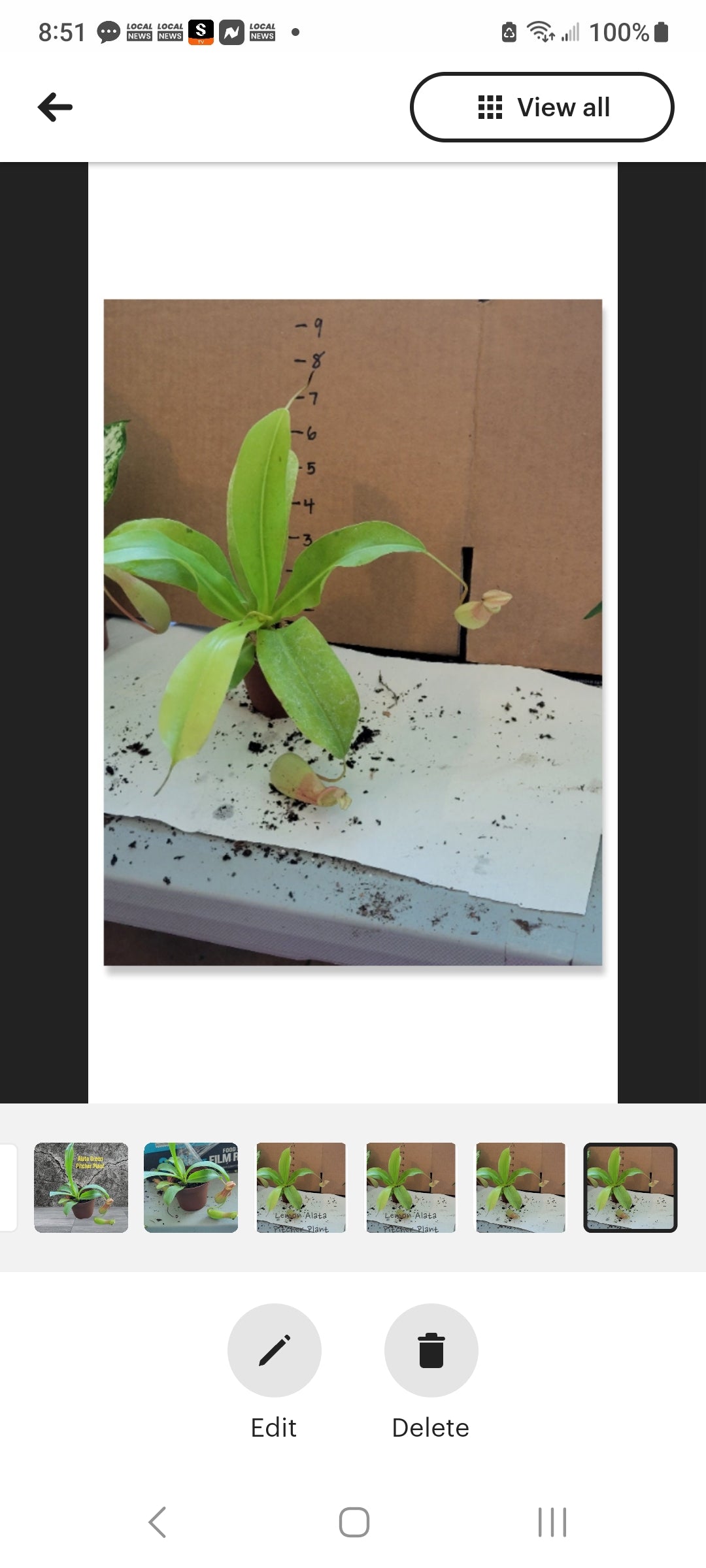Open the recent apps view
The height and width of the screenshot is (1568, 706).
point(552,1522)
